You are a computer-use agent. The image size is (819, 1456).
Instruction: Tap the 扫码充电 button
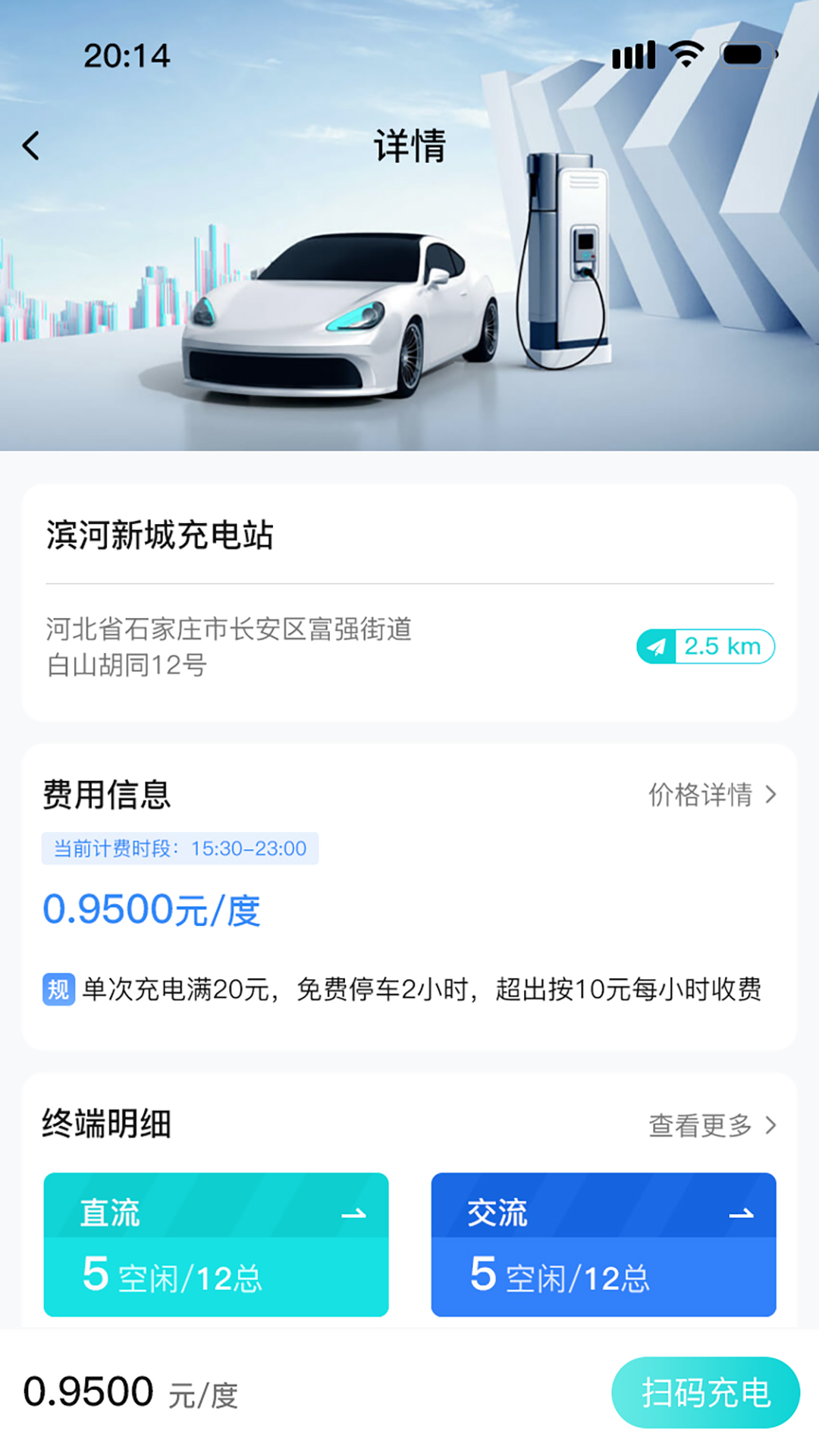coord(705,1392)
